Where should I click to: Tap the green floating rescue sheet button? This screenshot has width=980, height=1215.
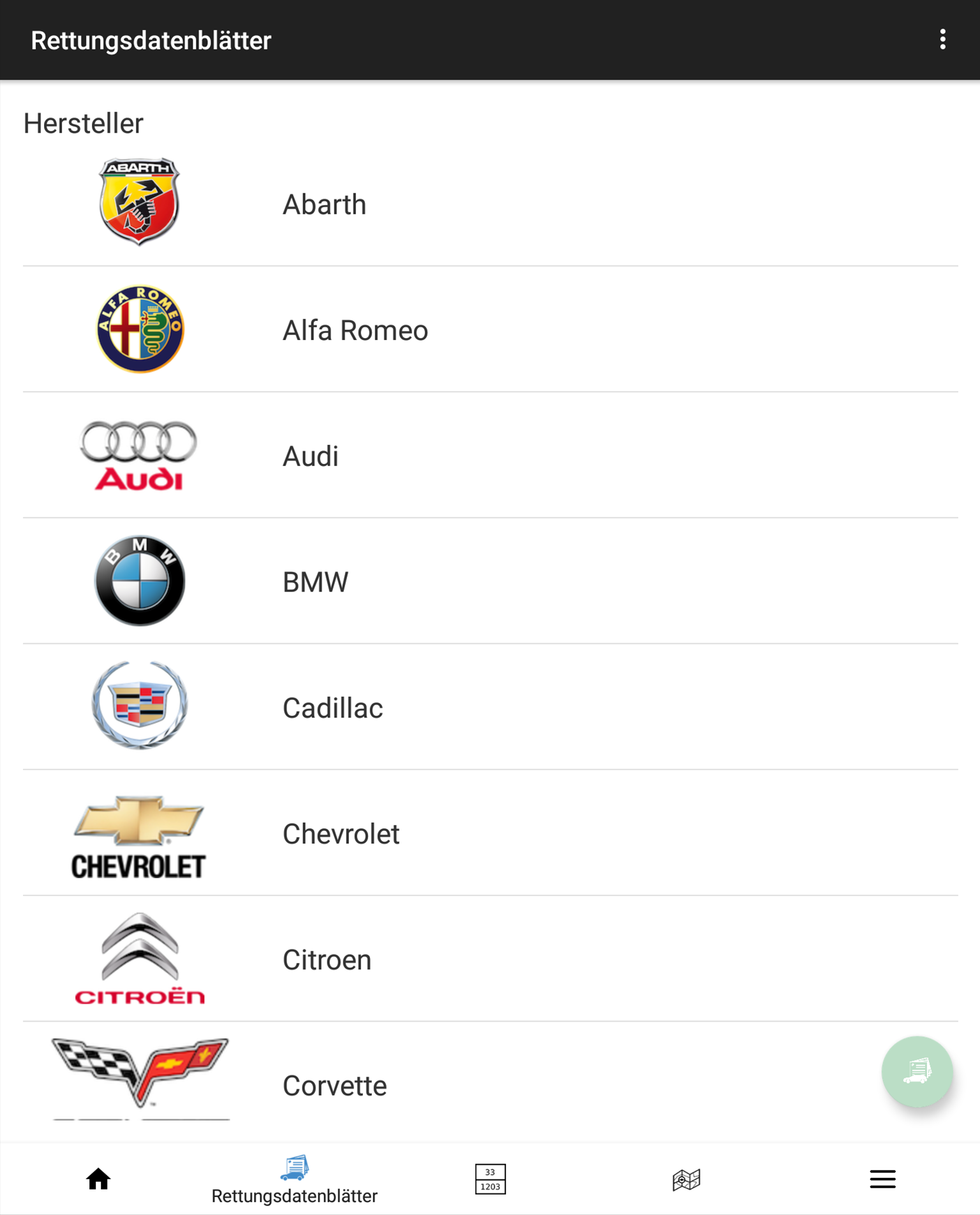[917, 1071]
